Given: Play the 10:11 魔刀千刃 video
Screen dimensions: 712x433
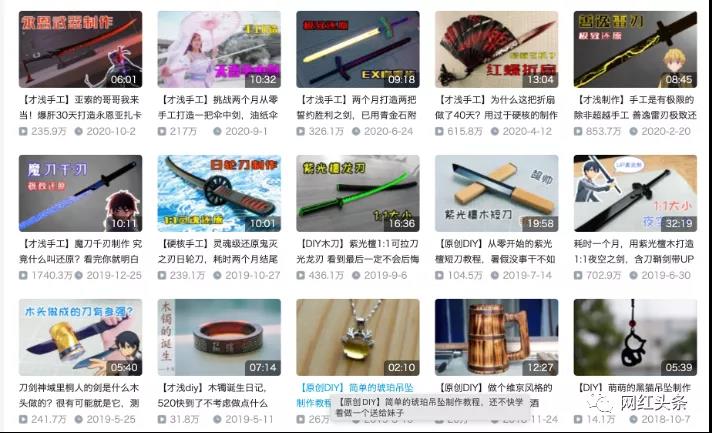Looking at the screenshot, I should (x=80, y=193).
